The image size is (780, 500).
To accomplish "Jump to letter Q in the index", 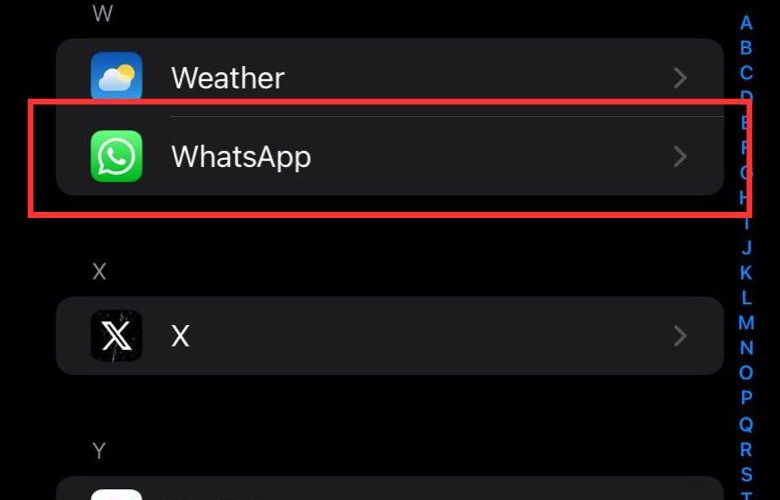I will (x=746, y=424).
